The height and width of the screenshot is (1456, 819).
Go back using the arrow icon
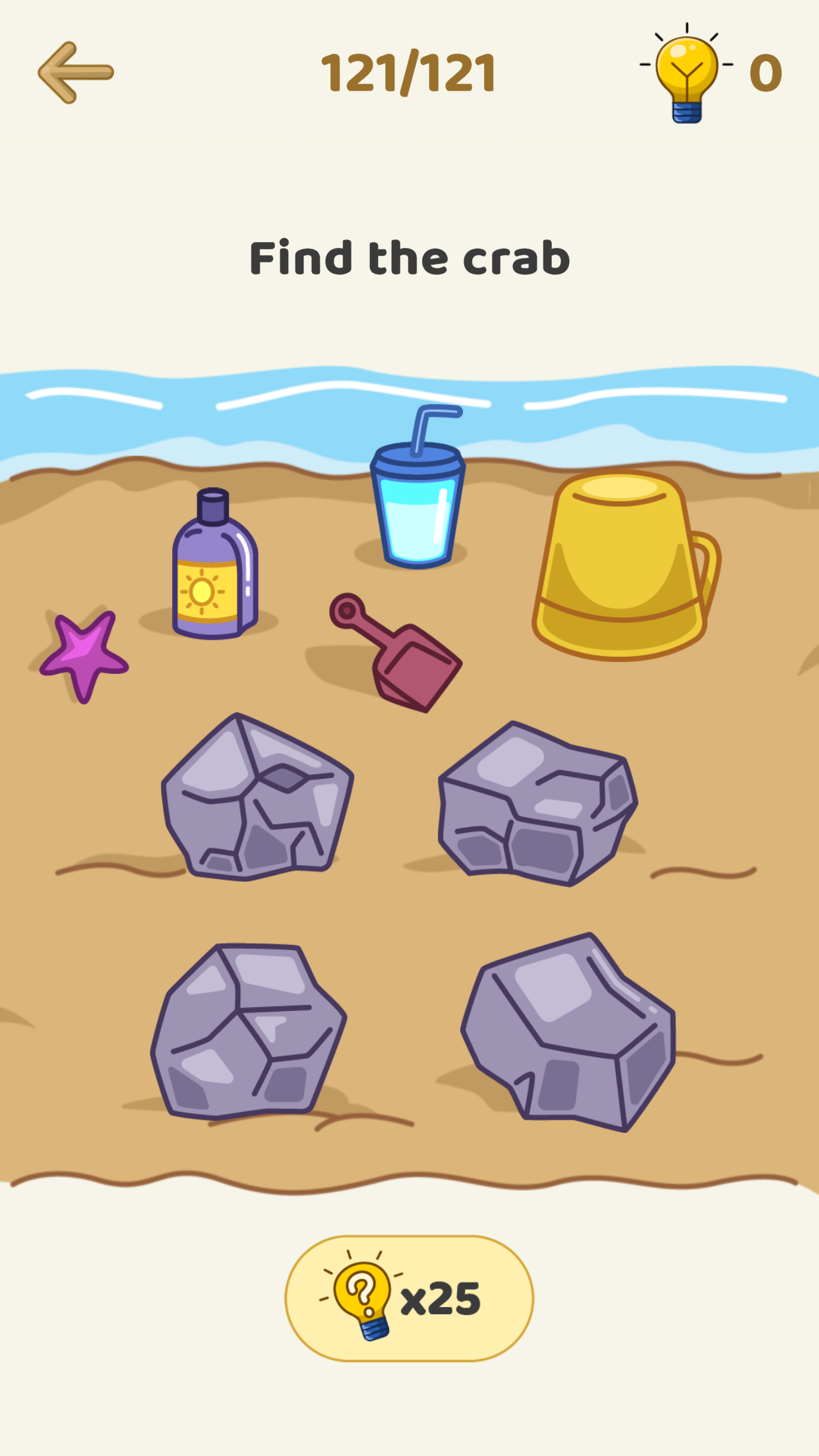[x=76, y=73]
